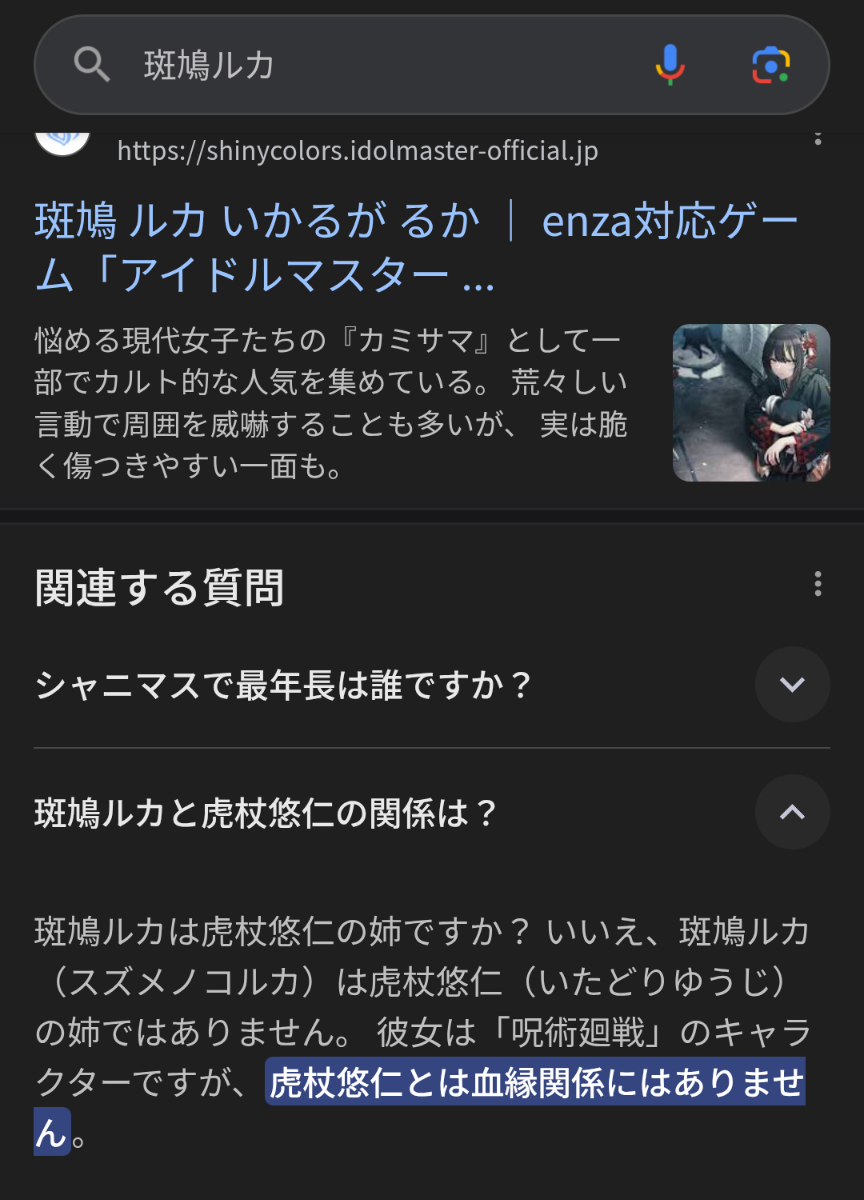The image size is (864, 1200).
Task: Open options for the shinycolors.idolmaster-official.jp result
Action: tap(818, 138)
